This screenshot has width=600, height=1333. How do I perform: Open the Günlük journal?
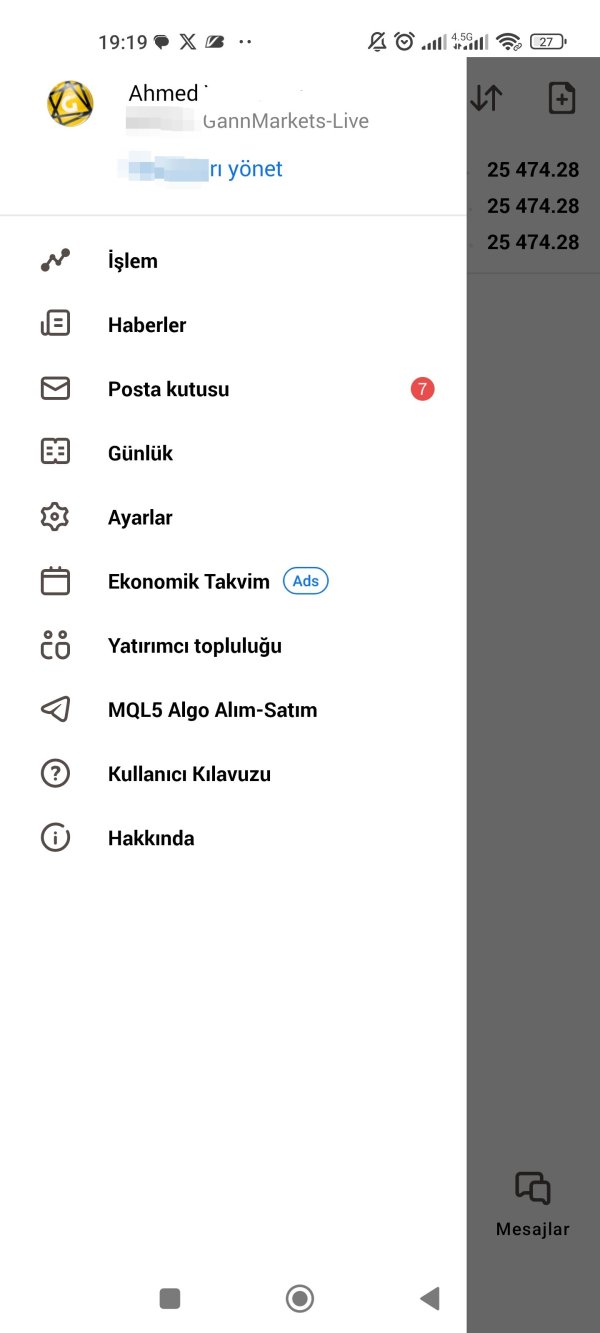pos(233,453)
